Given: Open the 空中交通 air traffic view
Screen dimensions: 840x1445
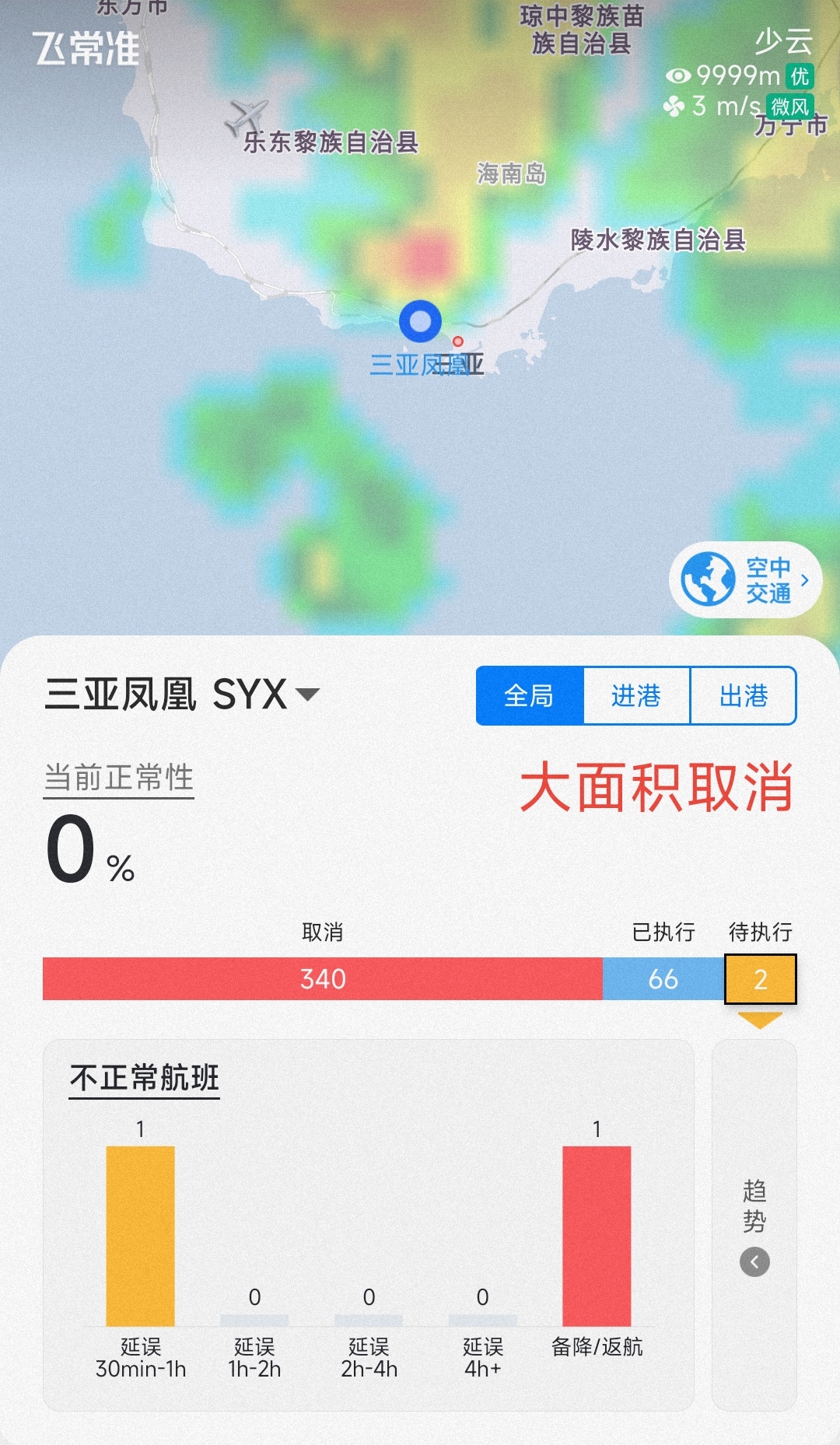Looking at the screenshot, I should (x=745, y=579).
